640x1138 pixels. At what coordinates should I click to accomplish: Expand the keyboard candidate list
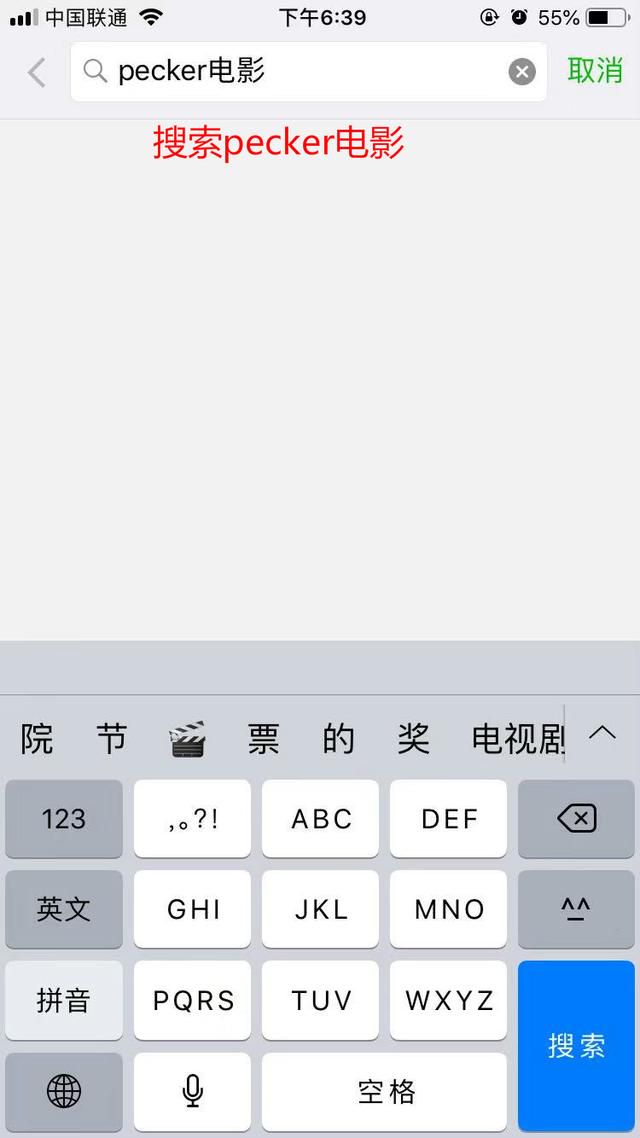602,734
